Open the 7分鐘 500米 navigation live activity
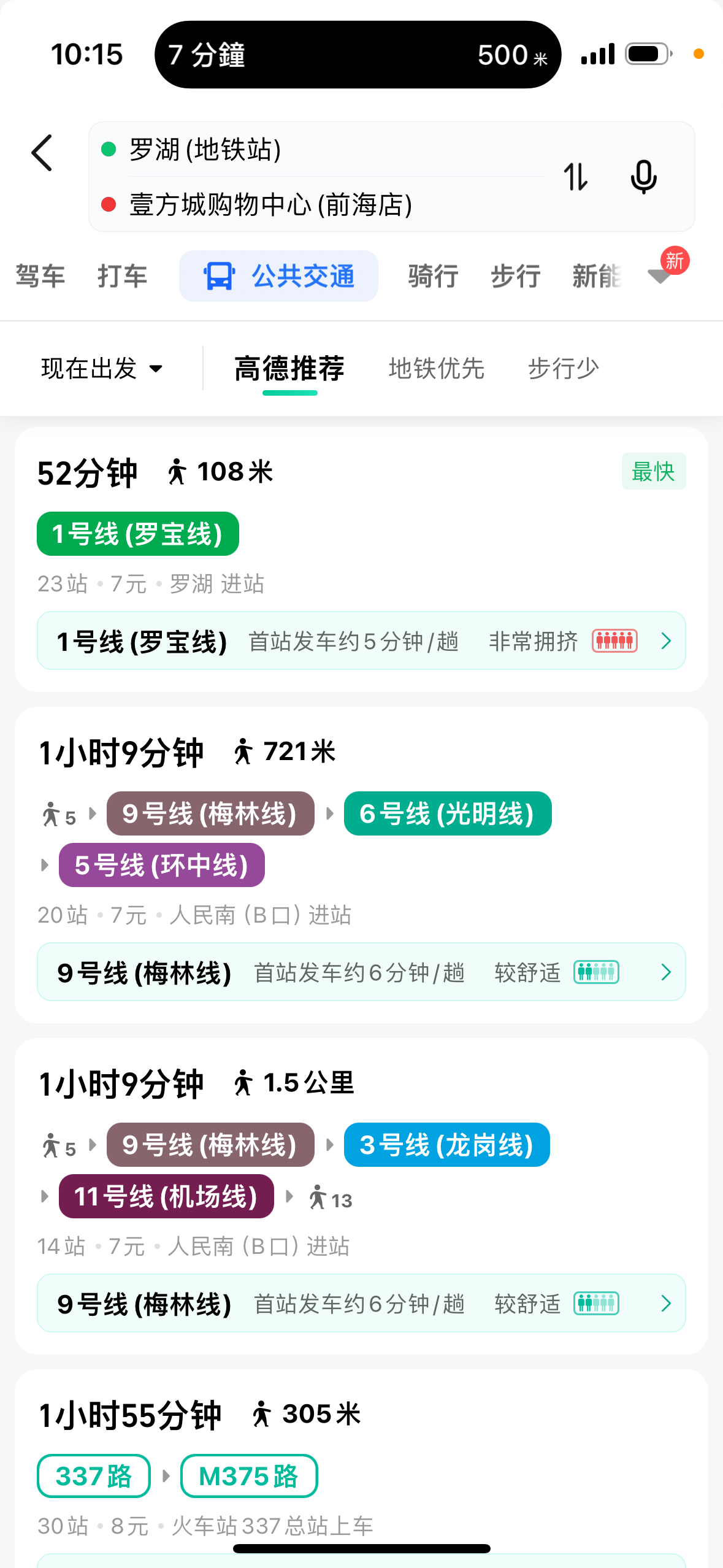Screen dimensions: 723x1568 pyautogui.click(x=358, y=55)
